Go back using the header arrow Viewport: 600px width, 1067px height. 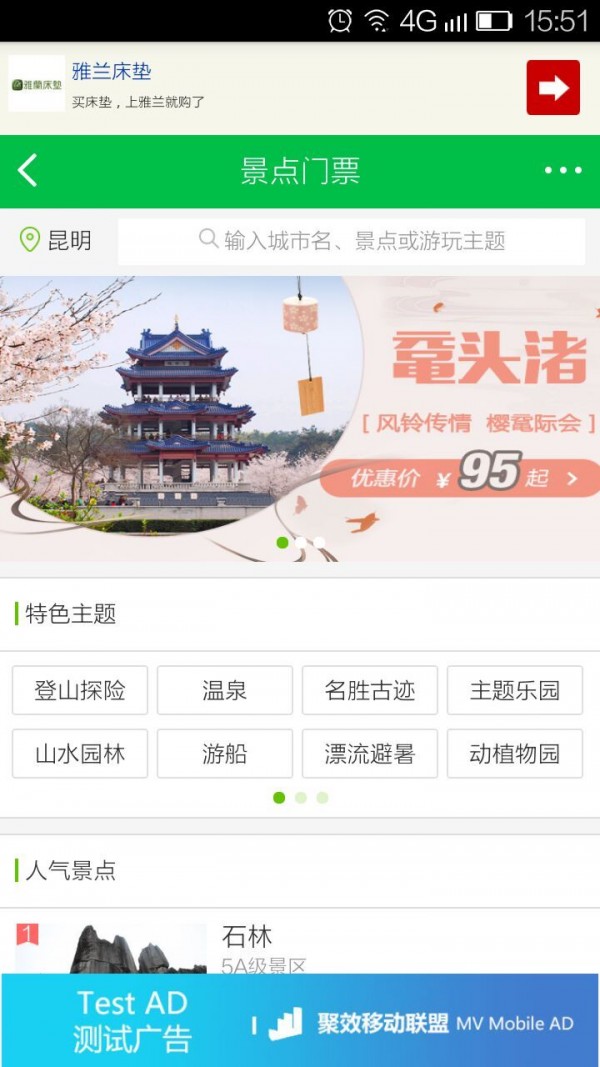click(28, 171)
